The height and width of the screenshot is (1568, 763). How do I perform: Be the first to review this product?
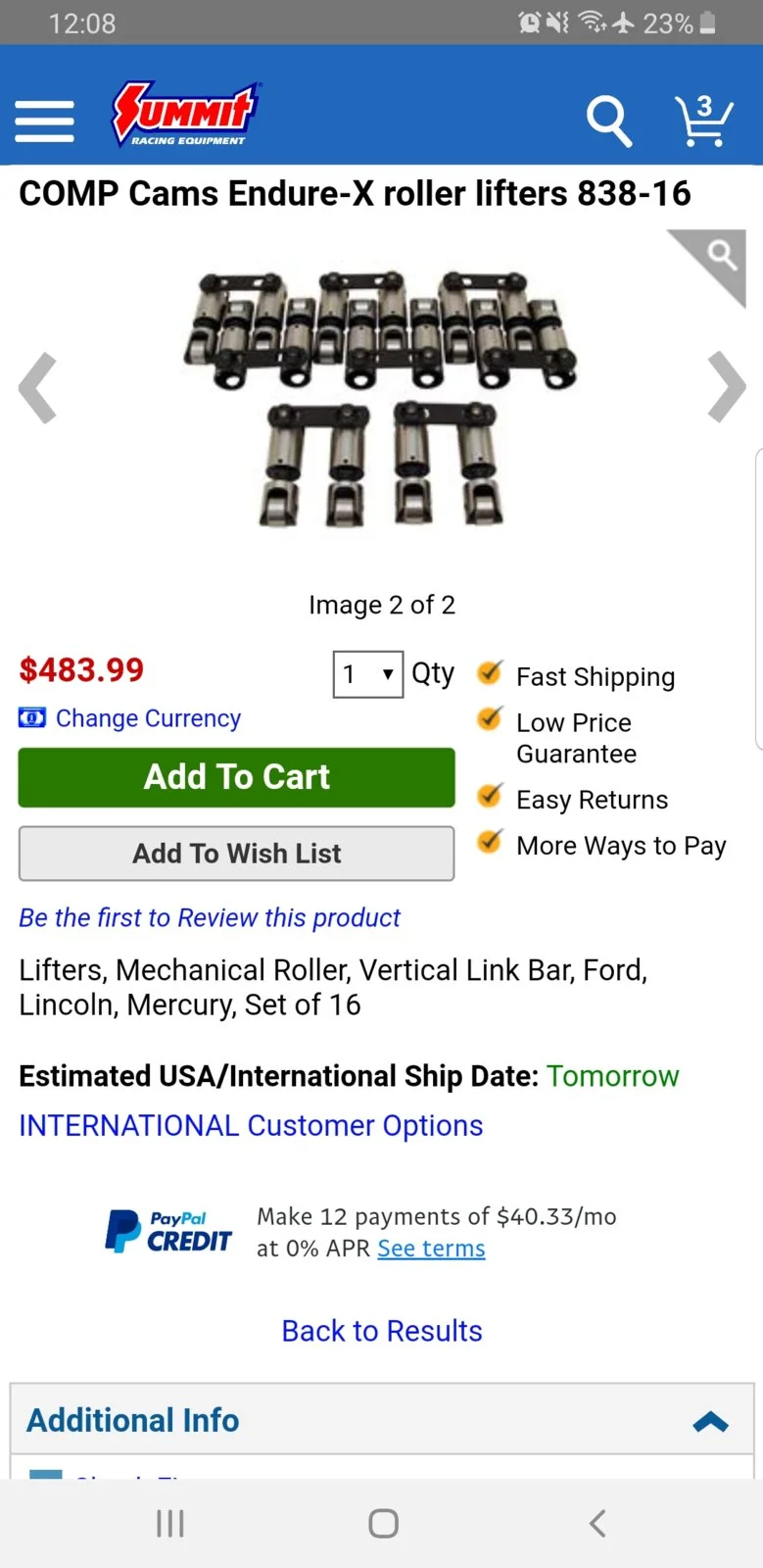coord(210,917)
